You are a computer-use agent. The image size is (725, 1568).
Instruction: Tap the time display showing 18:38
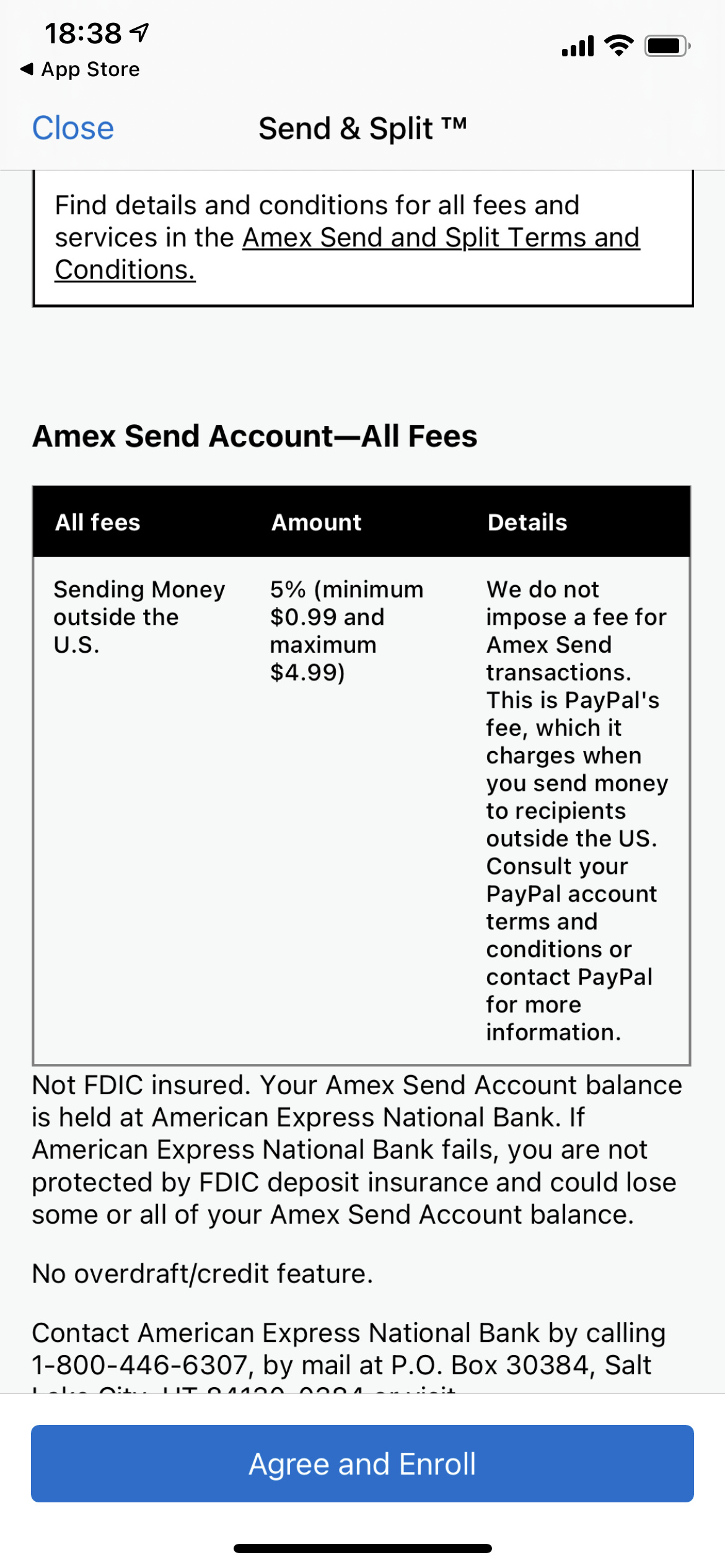pyautogui.click(x=82, y=33)
